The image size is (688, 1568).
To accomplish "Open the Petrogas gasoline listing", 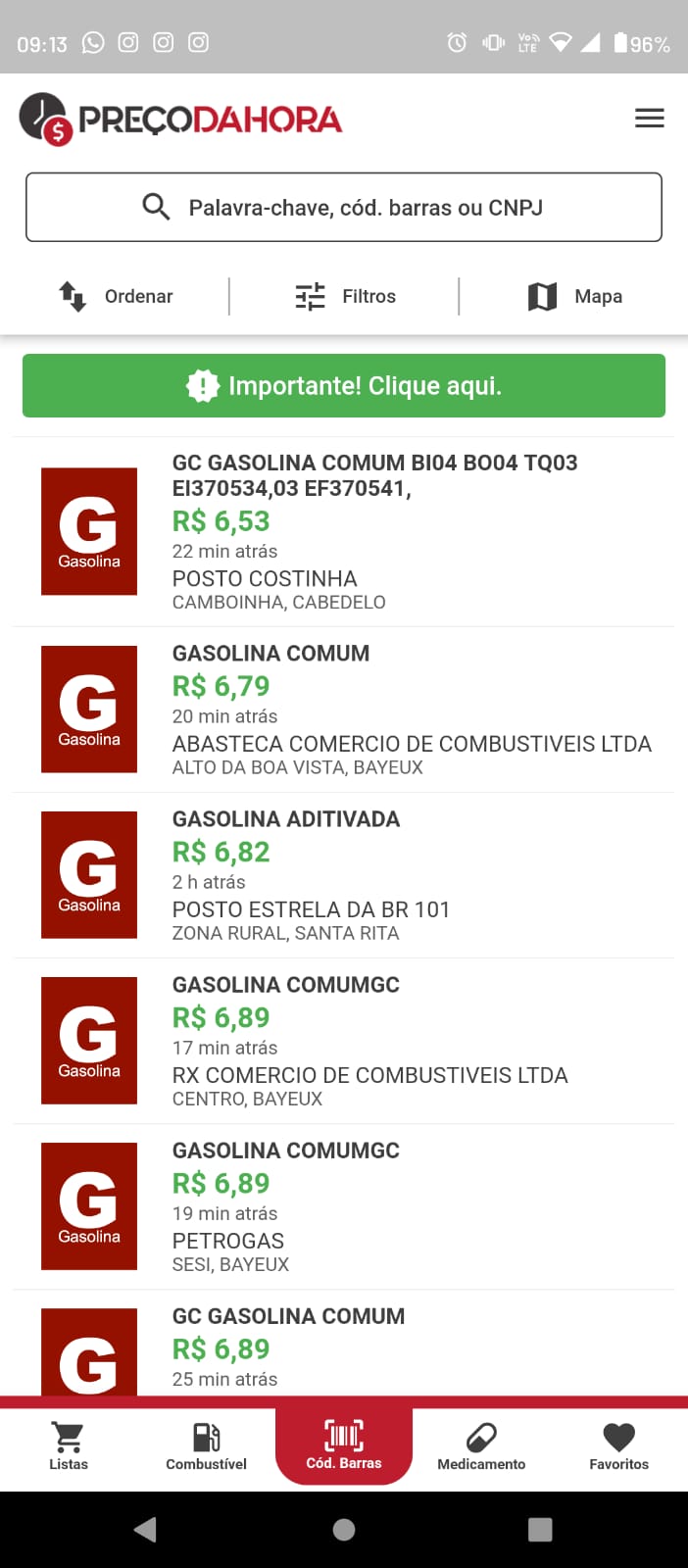I will click(x=344, y=1206).
